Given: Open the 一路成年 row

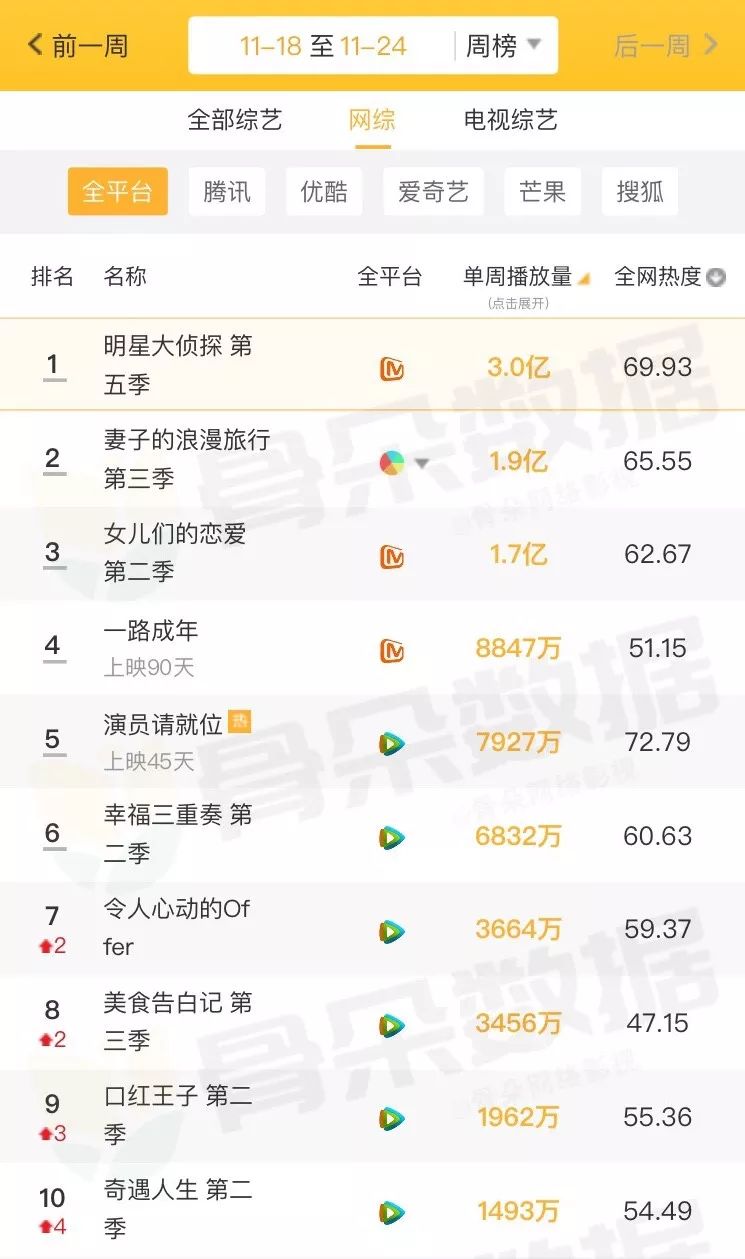Looking at the screenshot, I should [x=151, y=631].
